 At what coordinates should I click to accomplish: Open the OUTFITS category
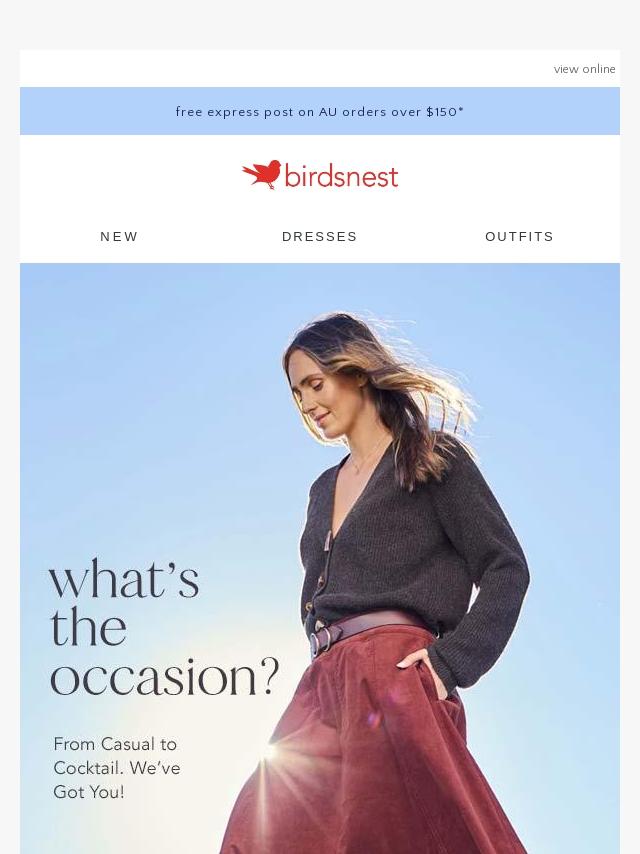coord(519,237)
